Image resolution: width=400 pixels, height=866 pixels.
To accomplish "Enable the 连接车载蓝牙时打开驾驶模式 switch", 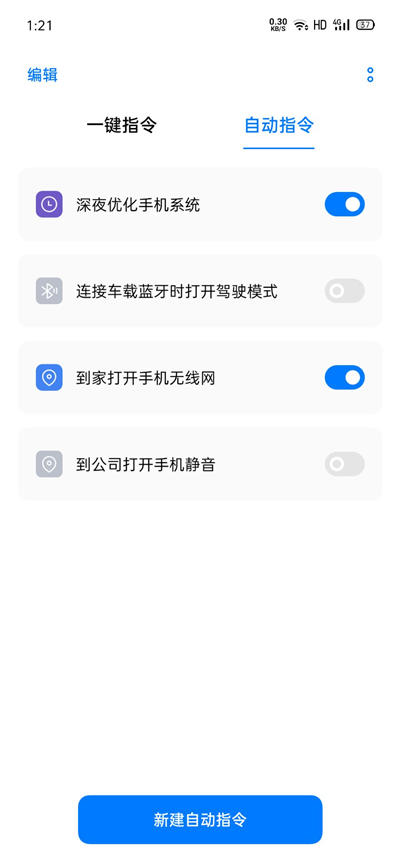I will [345, 291].
